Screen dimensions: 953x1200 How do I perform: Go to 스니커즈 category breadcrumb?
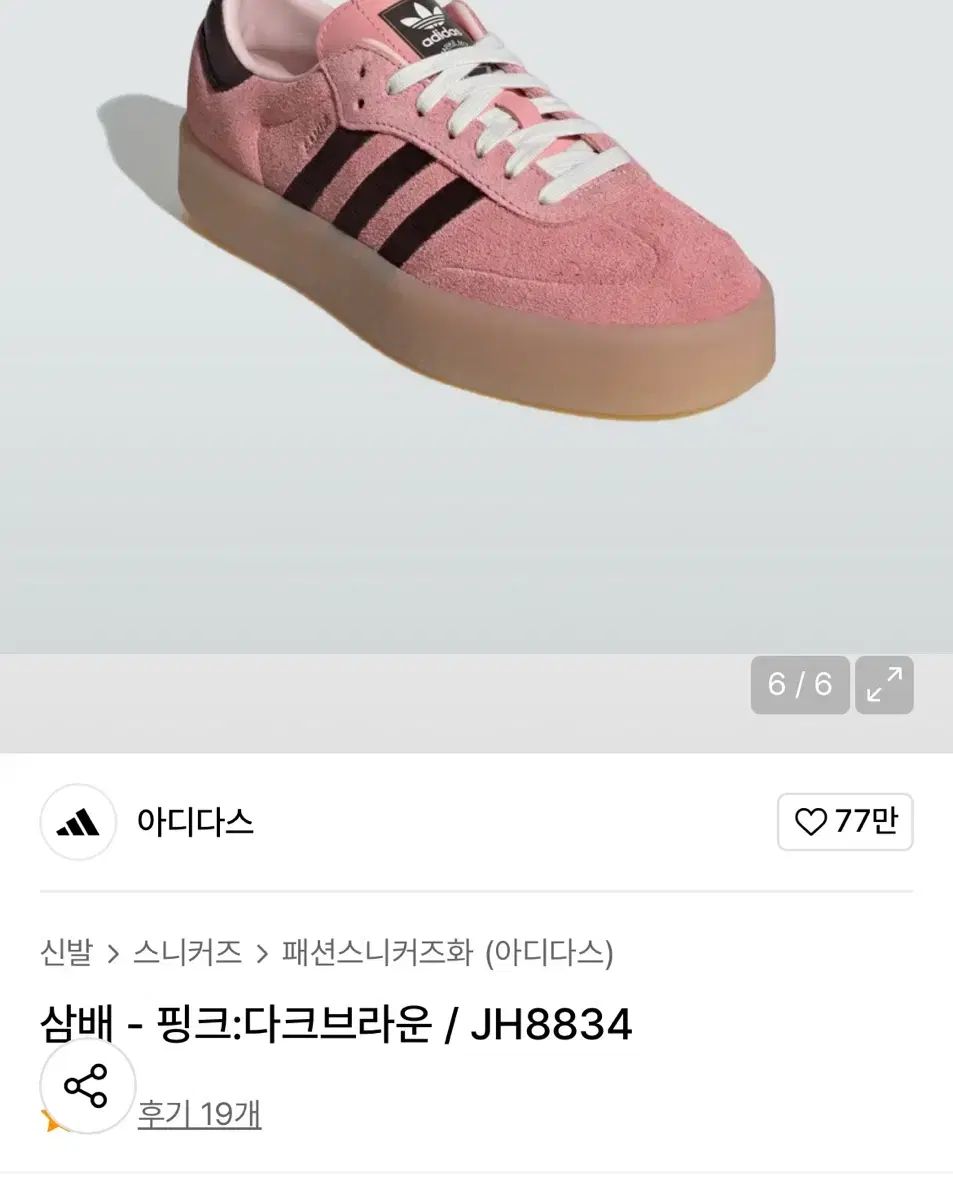(x=188, y=952)
